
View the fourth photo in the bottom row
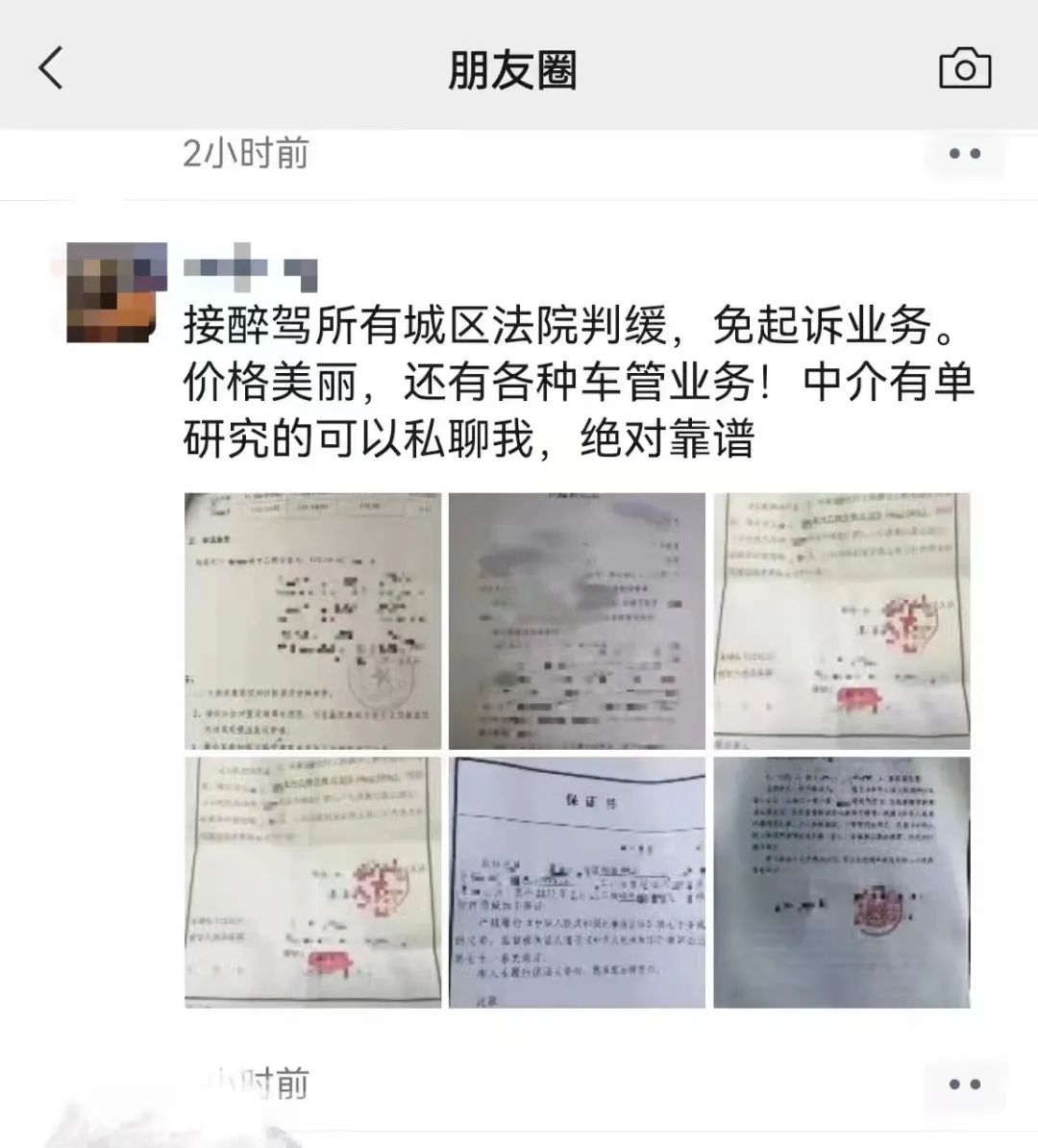[x=312, y=883]
